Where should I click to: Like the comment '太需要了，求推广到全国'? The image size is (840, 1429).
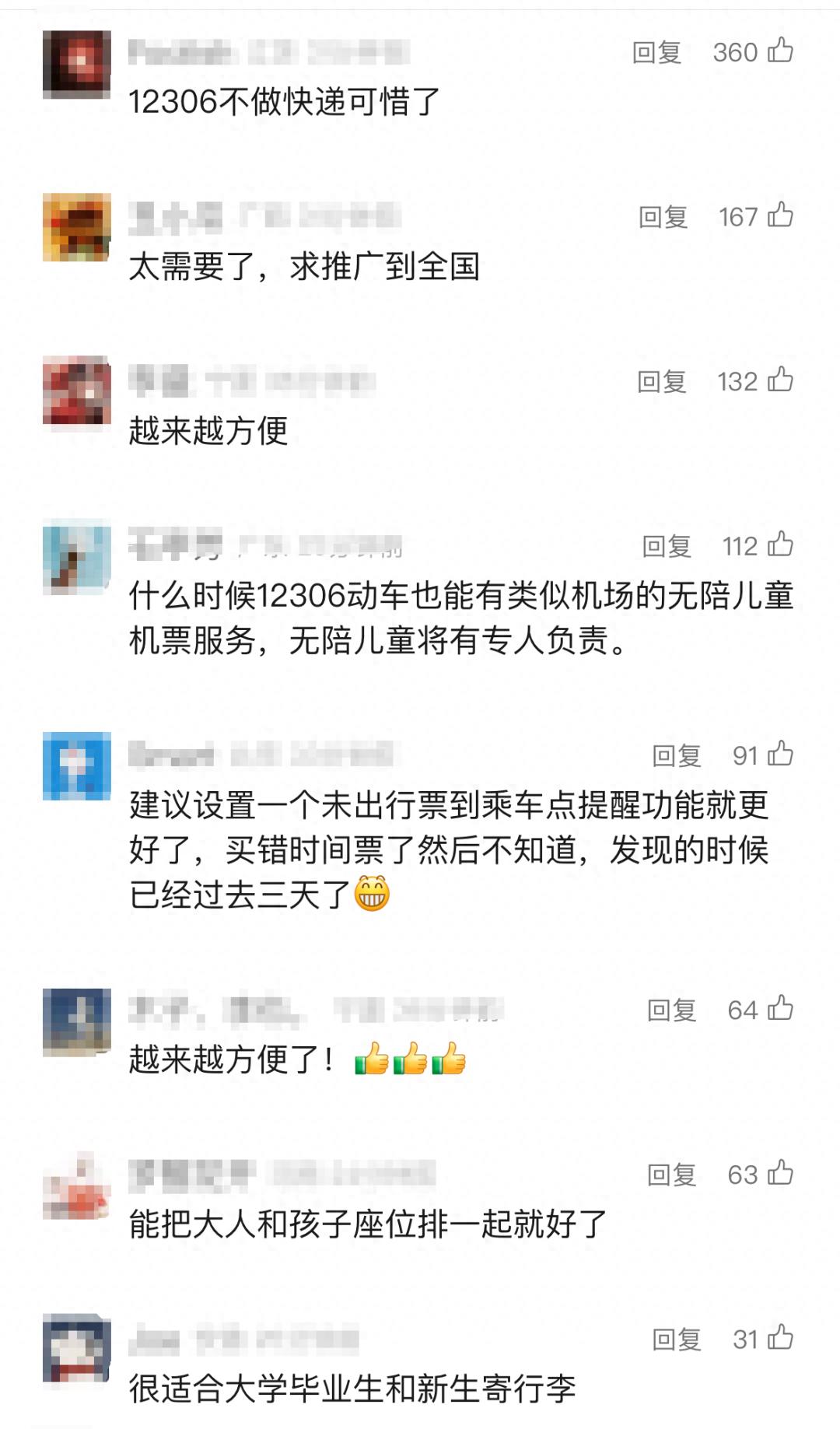coord(780,215)
